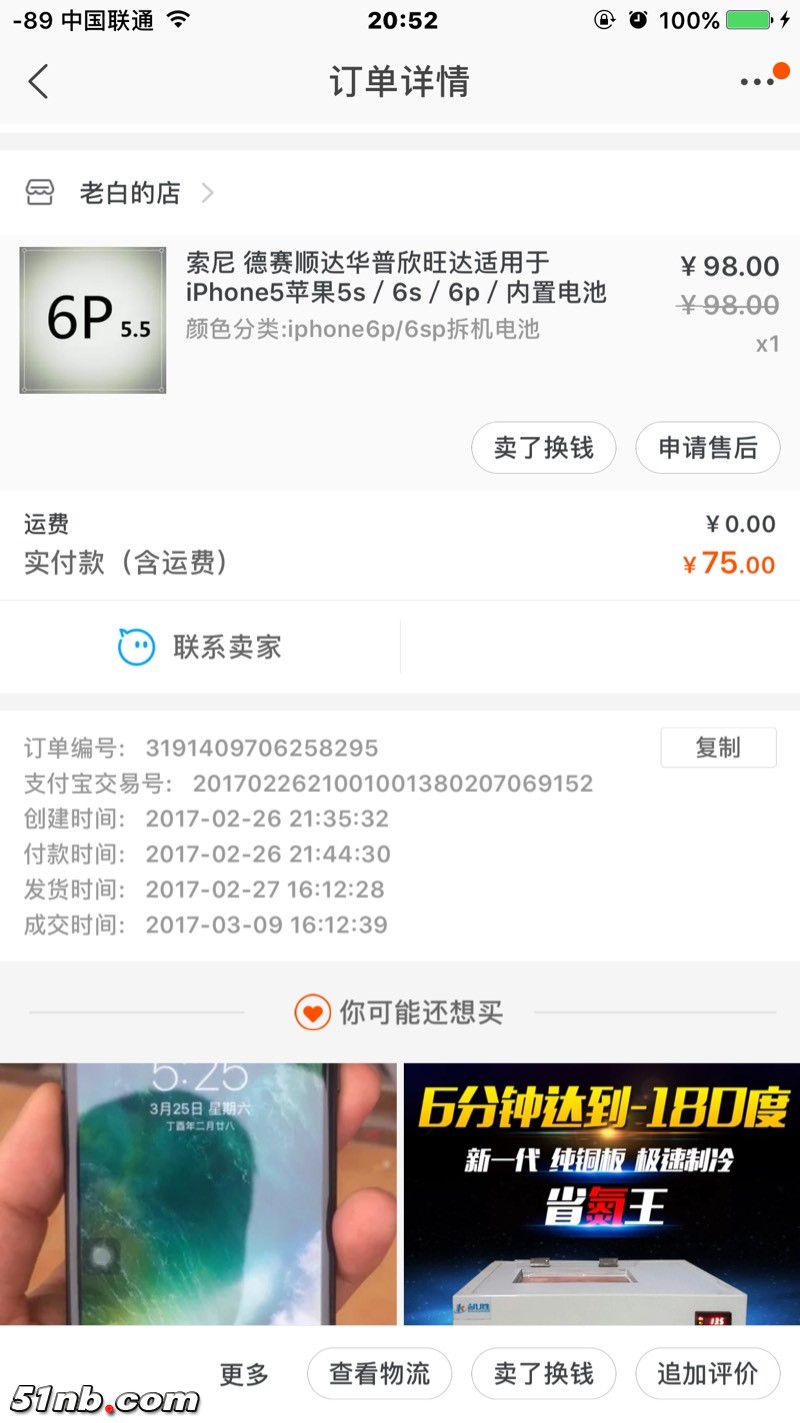Open the recommended phone lock screen product
800x1423 pixels.
pyautogui.click(x=198, y=1193)
